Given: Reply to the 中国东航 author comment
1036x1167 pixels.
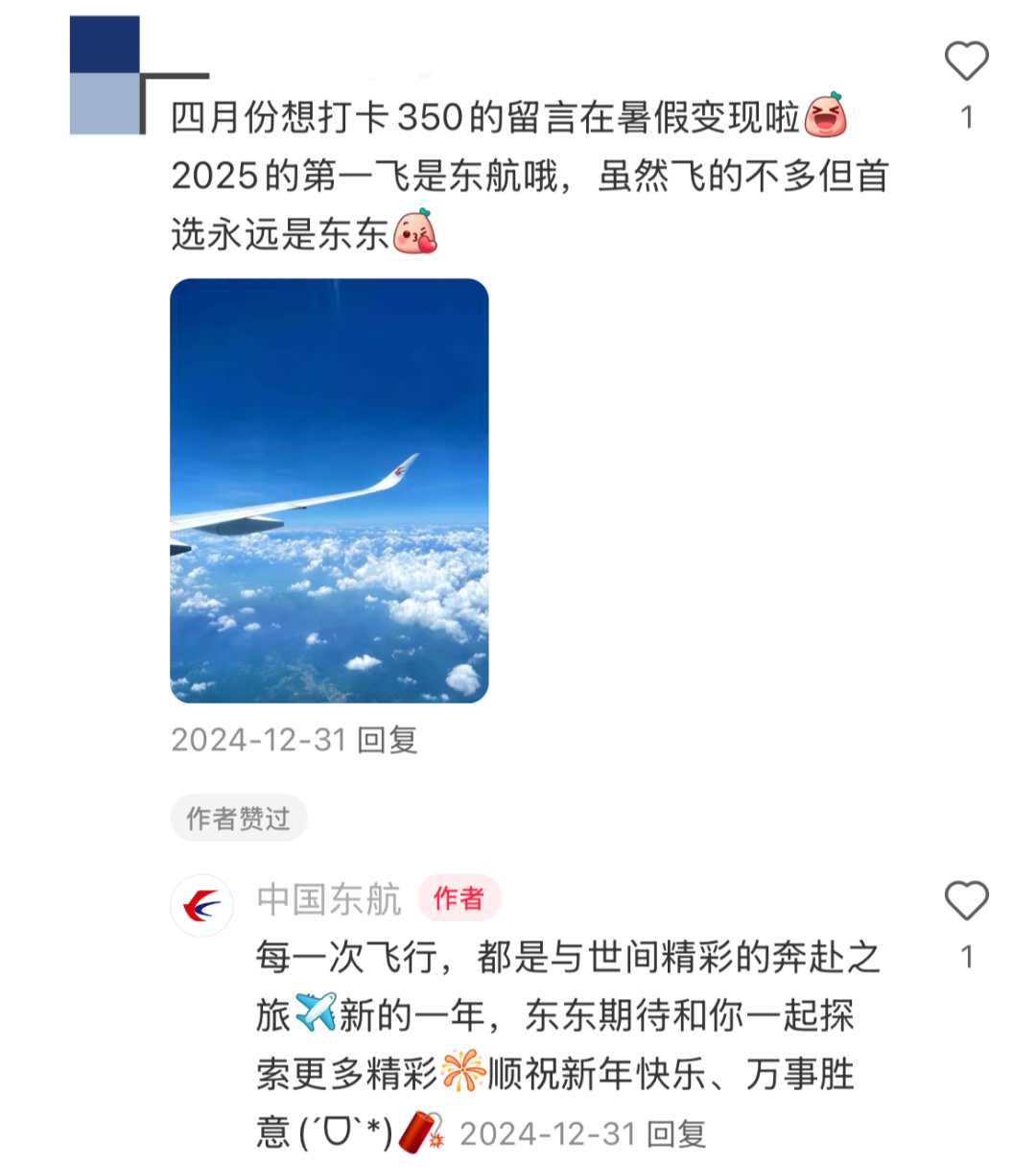Looking at the screenshot, I should [x=676, y=1133].
